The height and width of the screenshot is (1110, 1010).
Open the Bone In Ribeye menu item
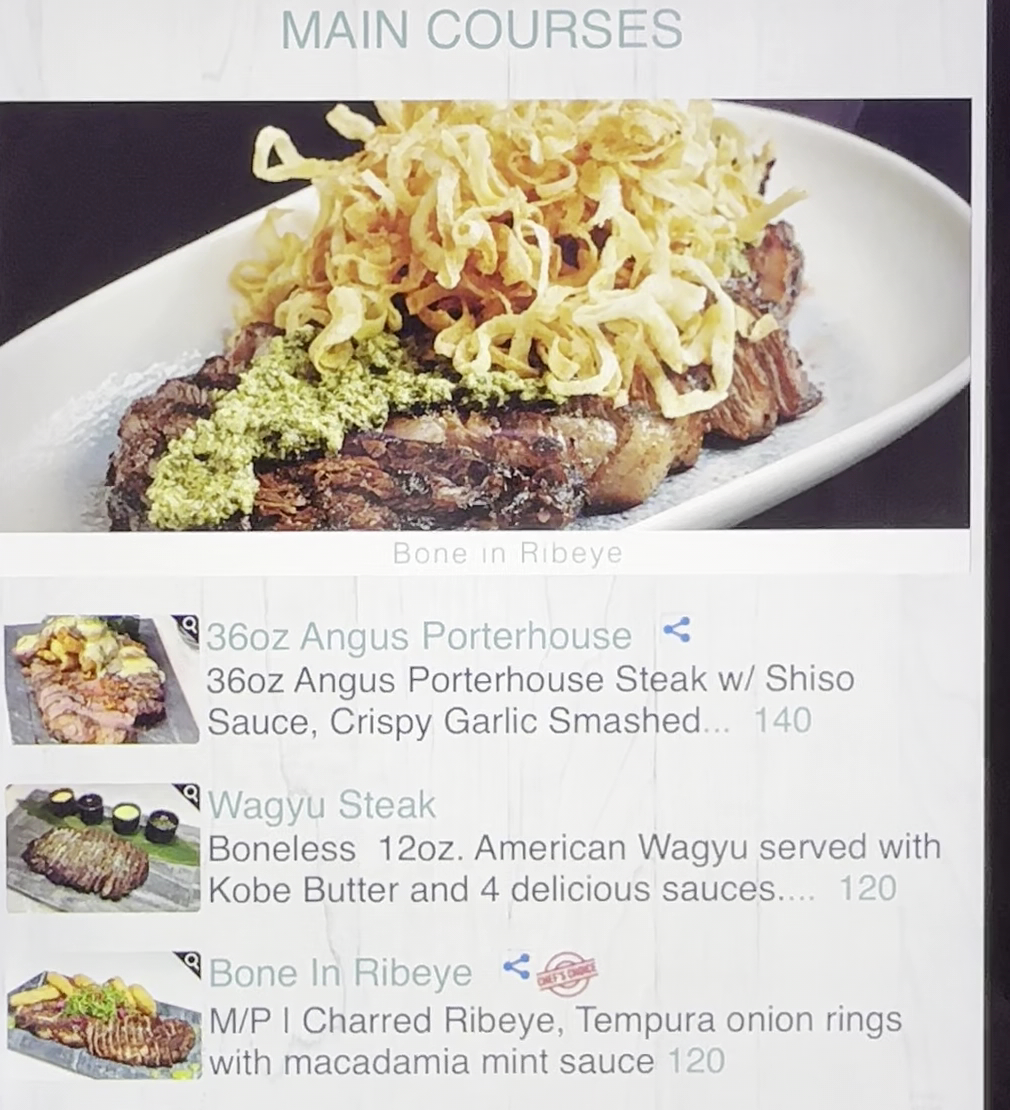pyautogui.click(x=340, y=972)
